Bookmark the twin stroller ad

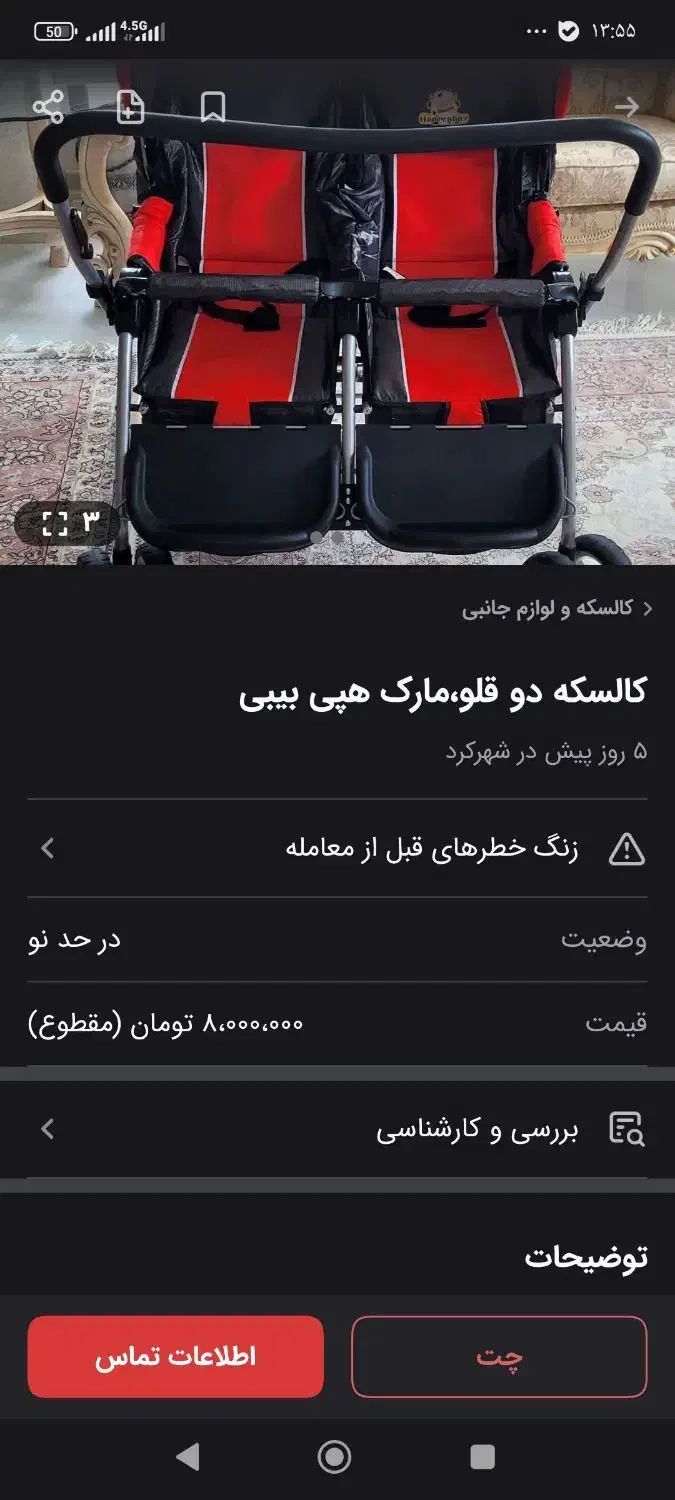(212, 107)
